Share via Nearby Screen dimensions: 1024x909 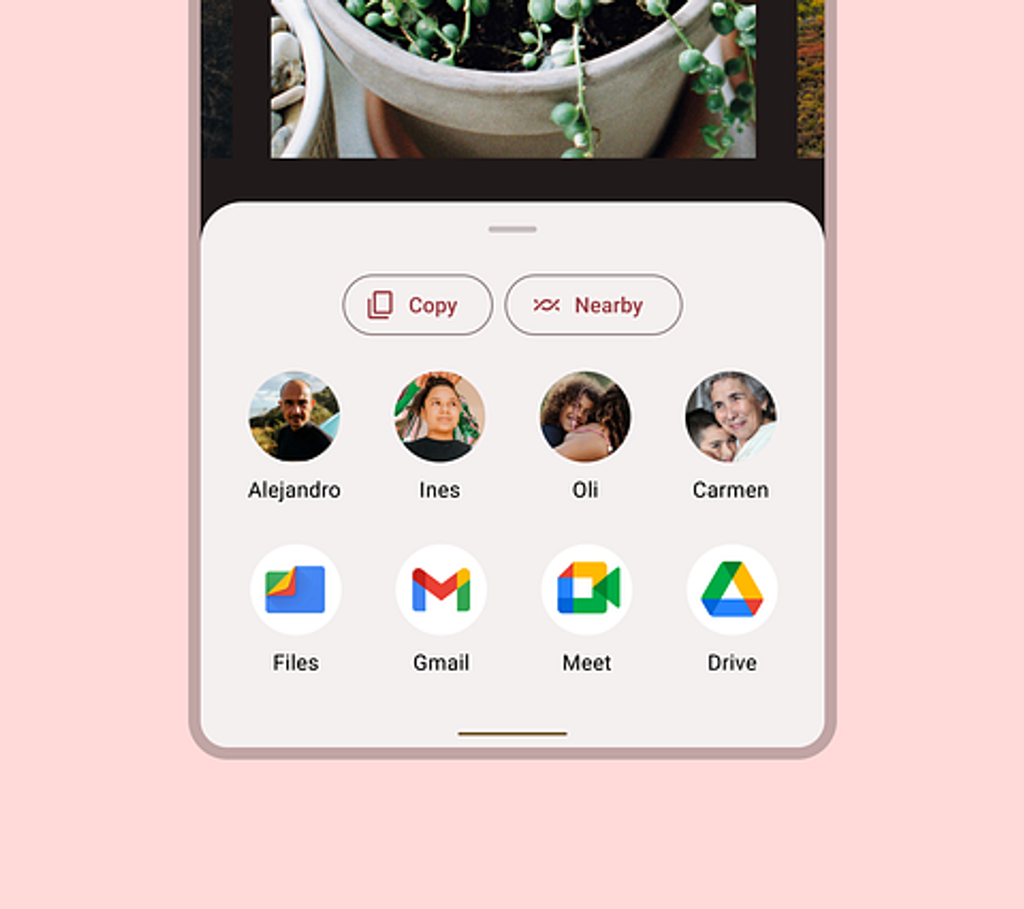click(593, 305)
